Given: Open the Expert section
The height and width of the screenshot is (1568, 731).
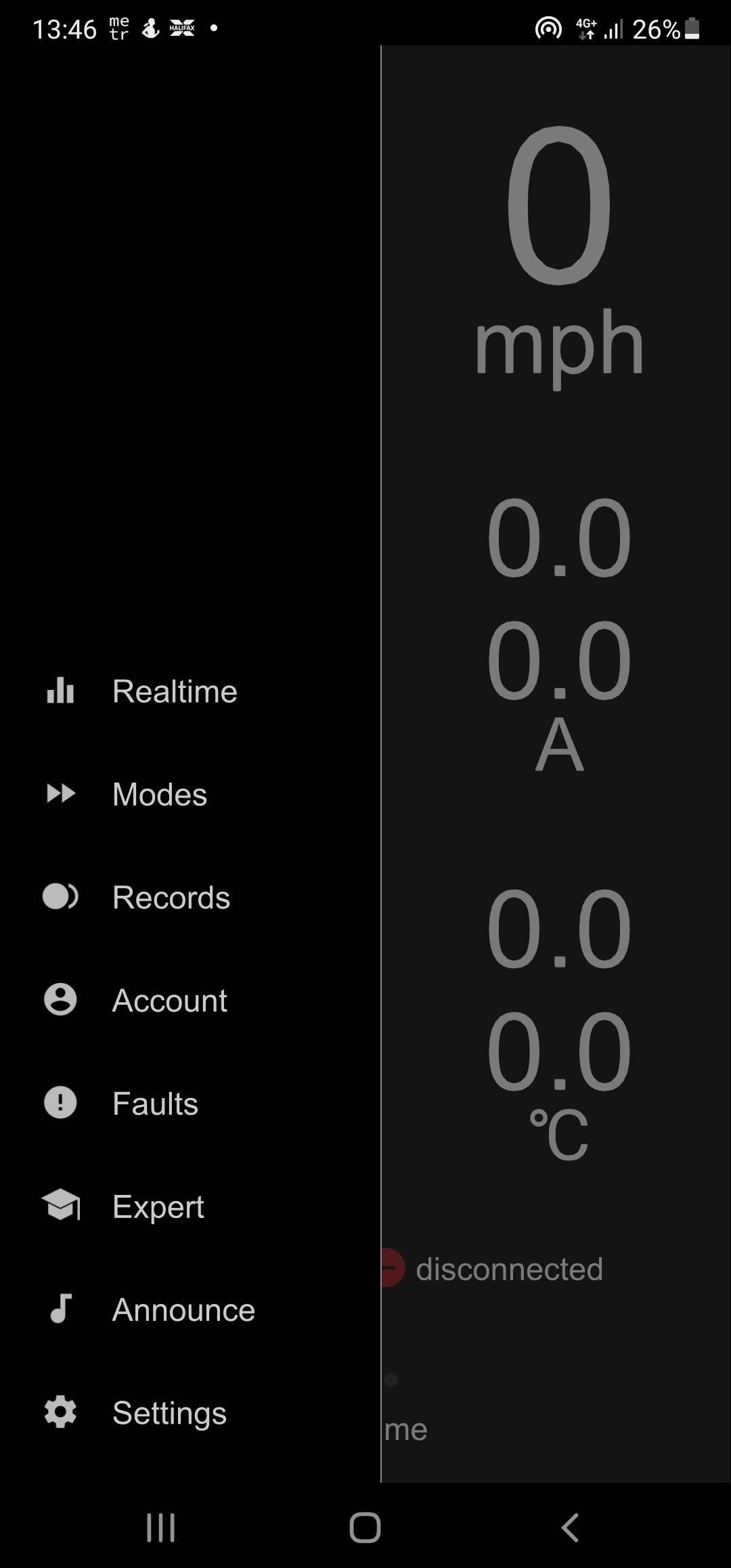Looking at the screenshot, I should click(x=190, y=1206).
